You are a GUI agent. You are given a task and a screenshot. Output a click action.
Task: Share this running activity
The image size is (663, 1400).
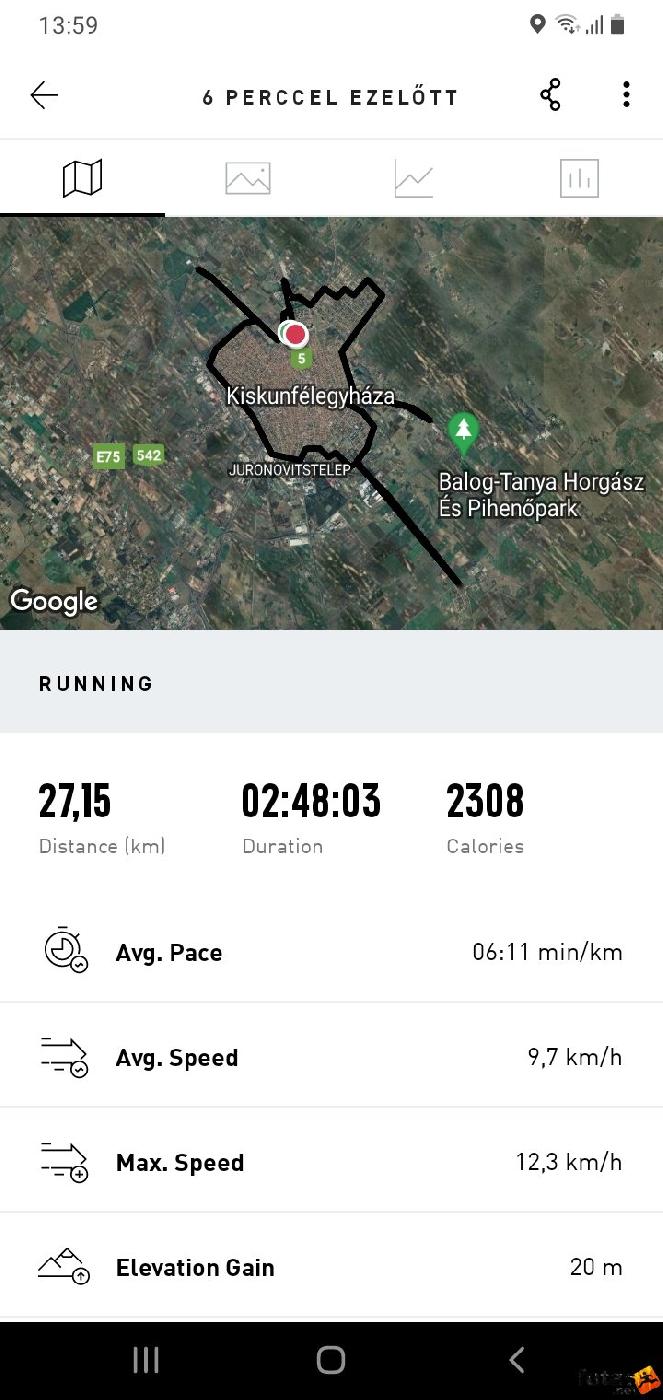click(550, 96)
